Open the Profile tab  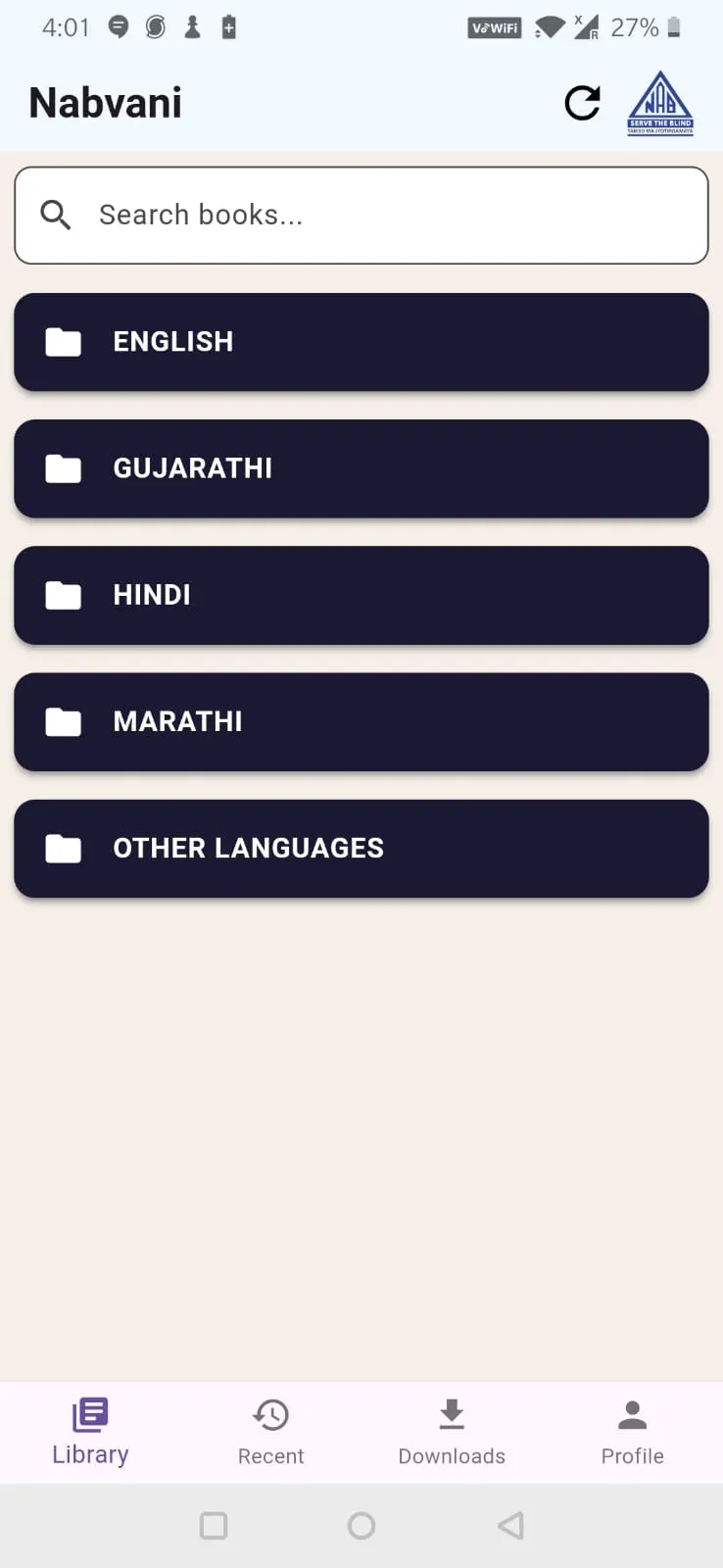(x=633, y=1432)
